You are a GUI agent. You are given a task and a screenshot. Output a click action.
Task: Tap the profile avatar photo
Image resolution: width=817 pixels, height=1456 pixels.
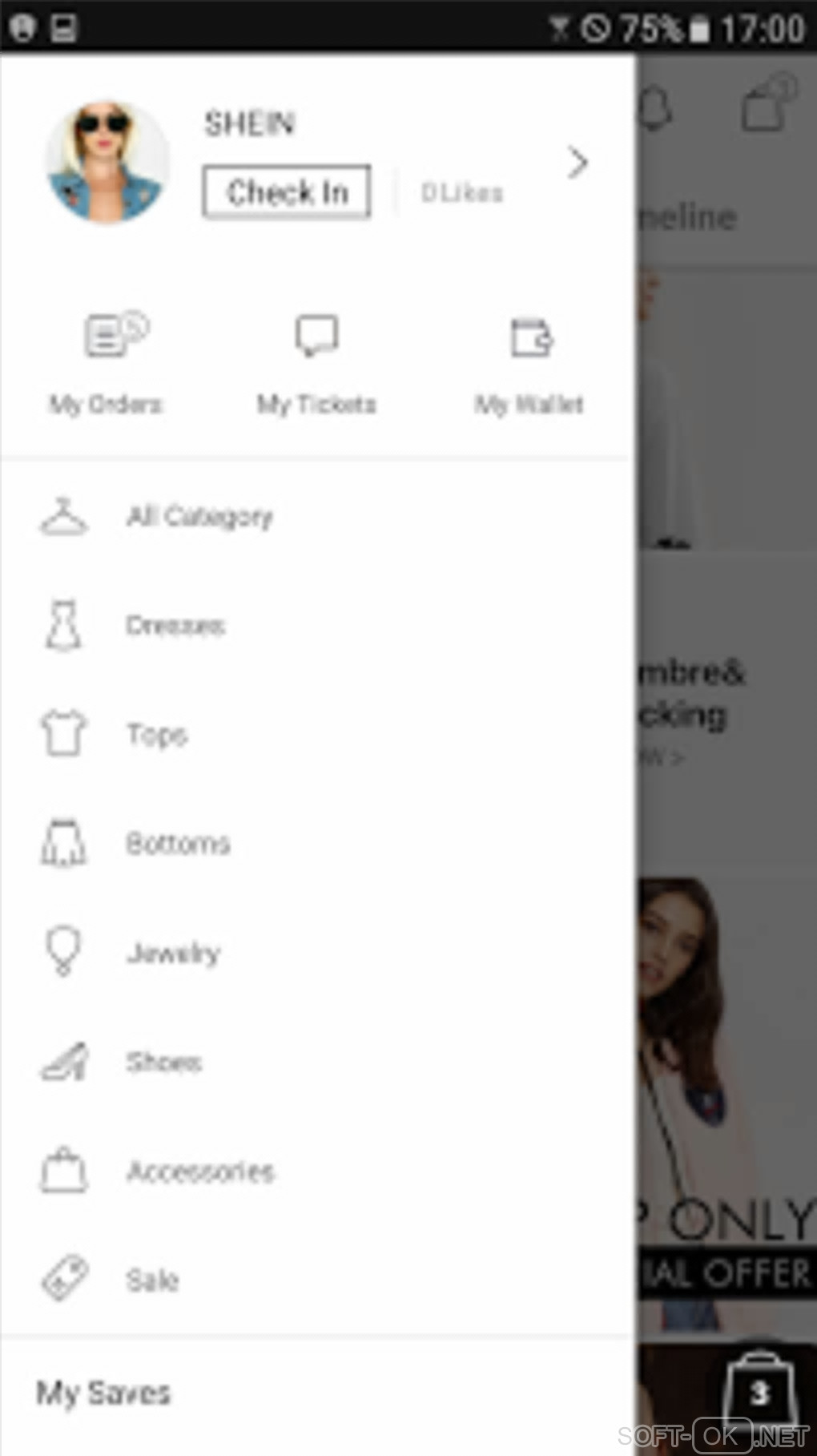(107, 162)
